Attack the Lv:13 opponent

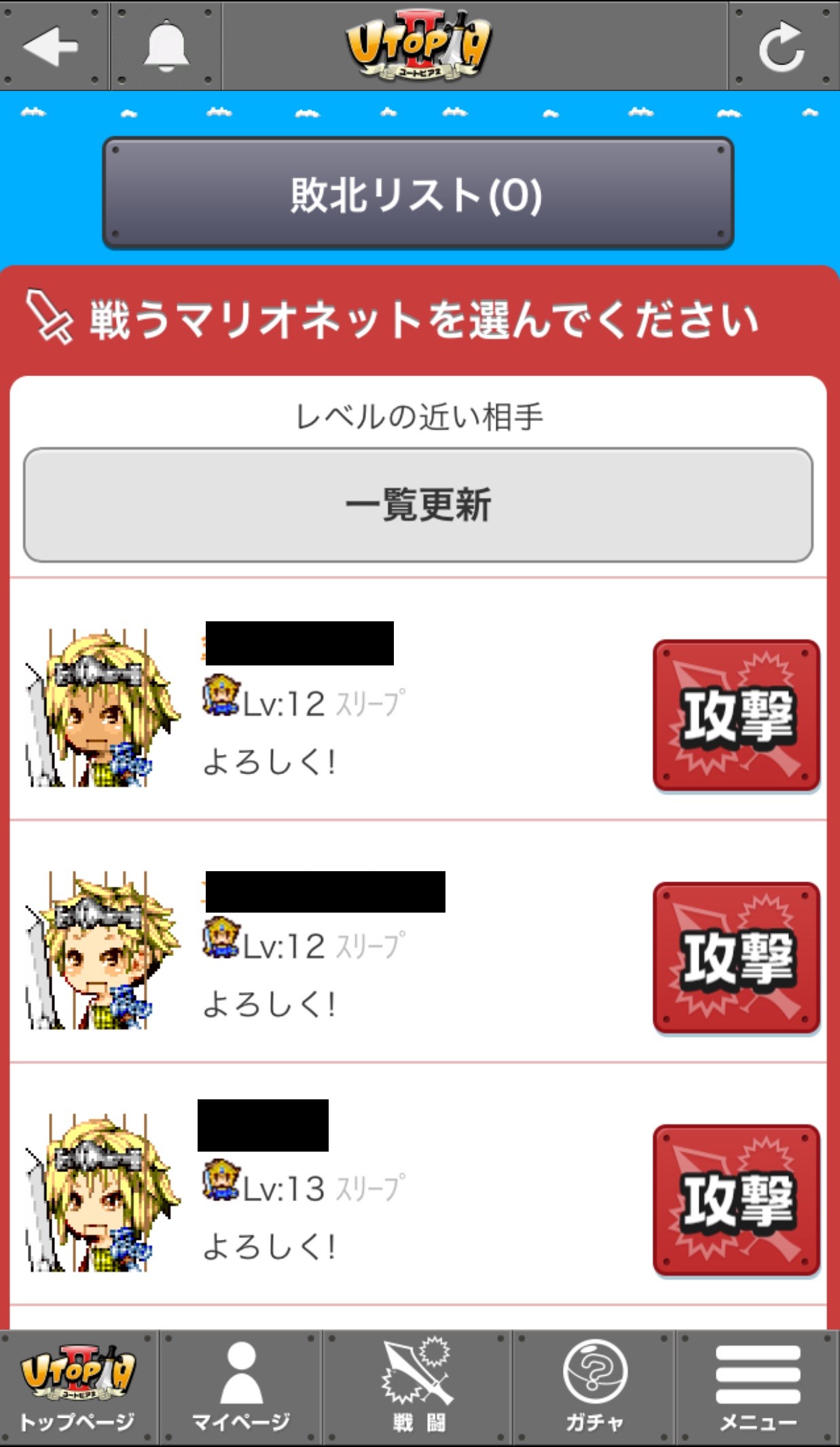coord(736,1200)
